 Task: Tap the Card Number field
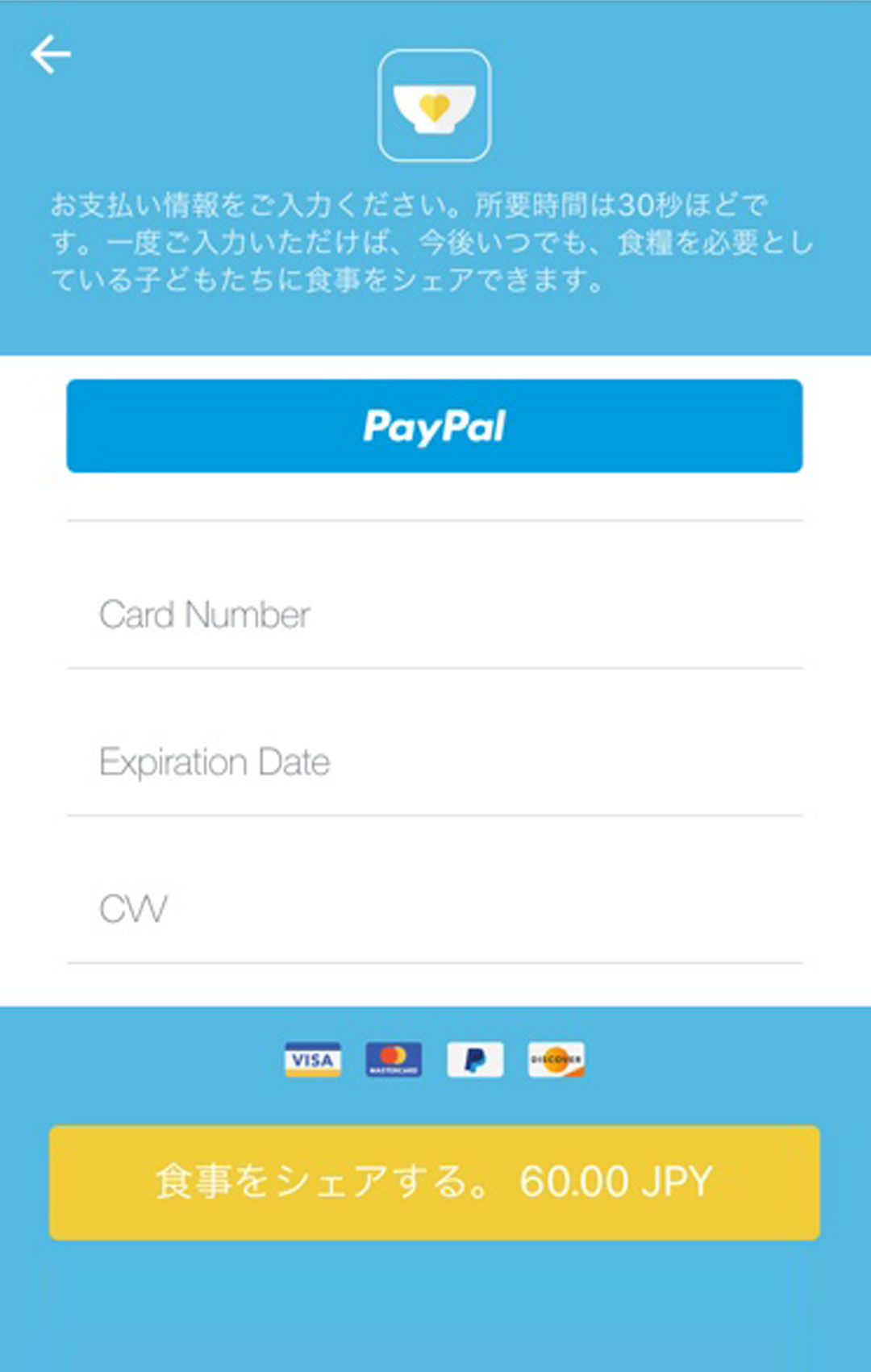pos(434,615)
